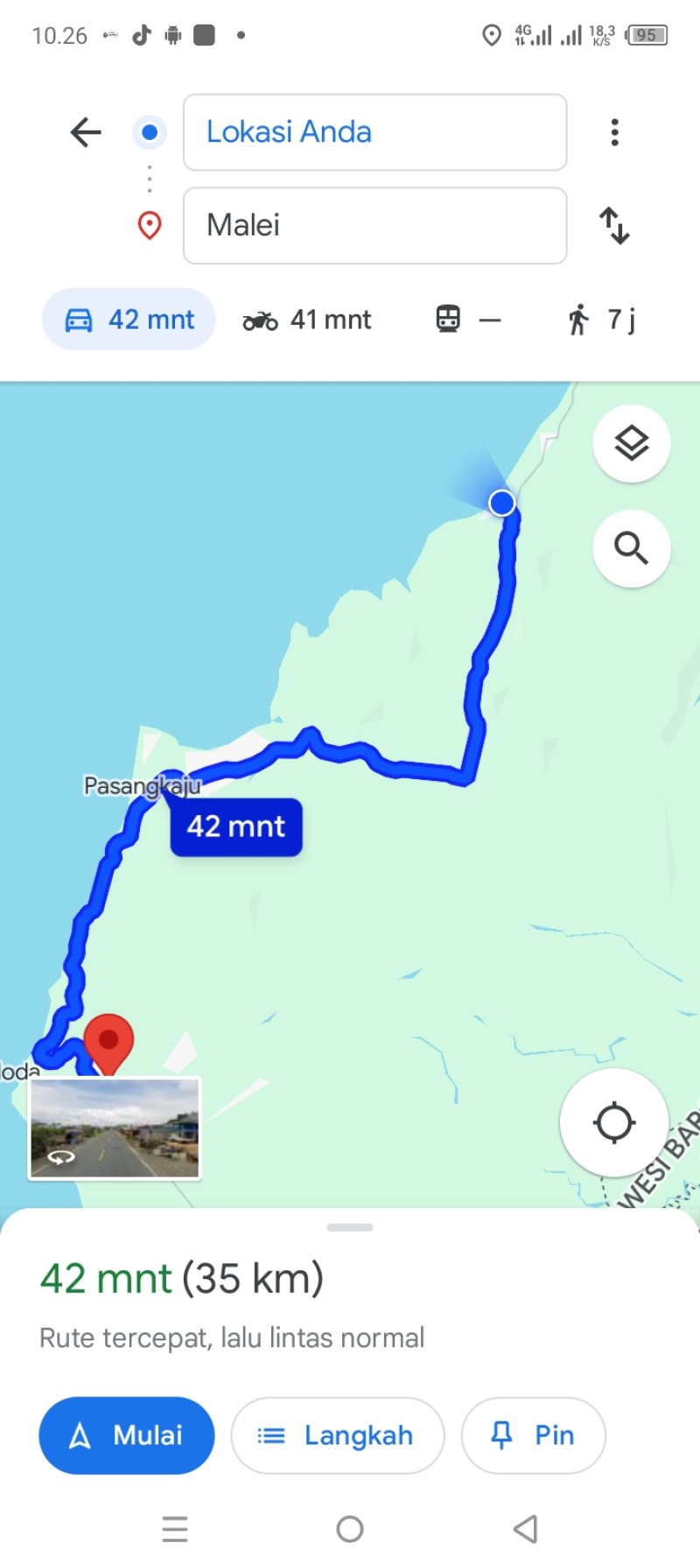This screenshot has width=700, height=1568.
Task: Switch to public transit mode
Action: click(468, 320)
